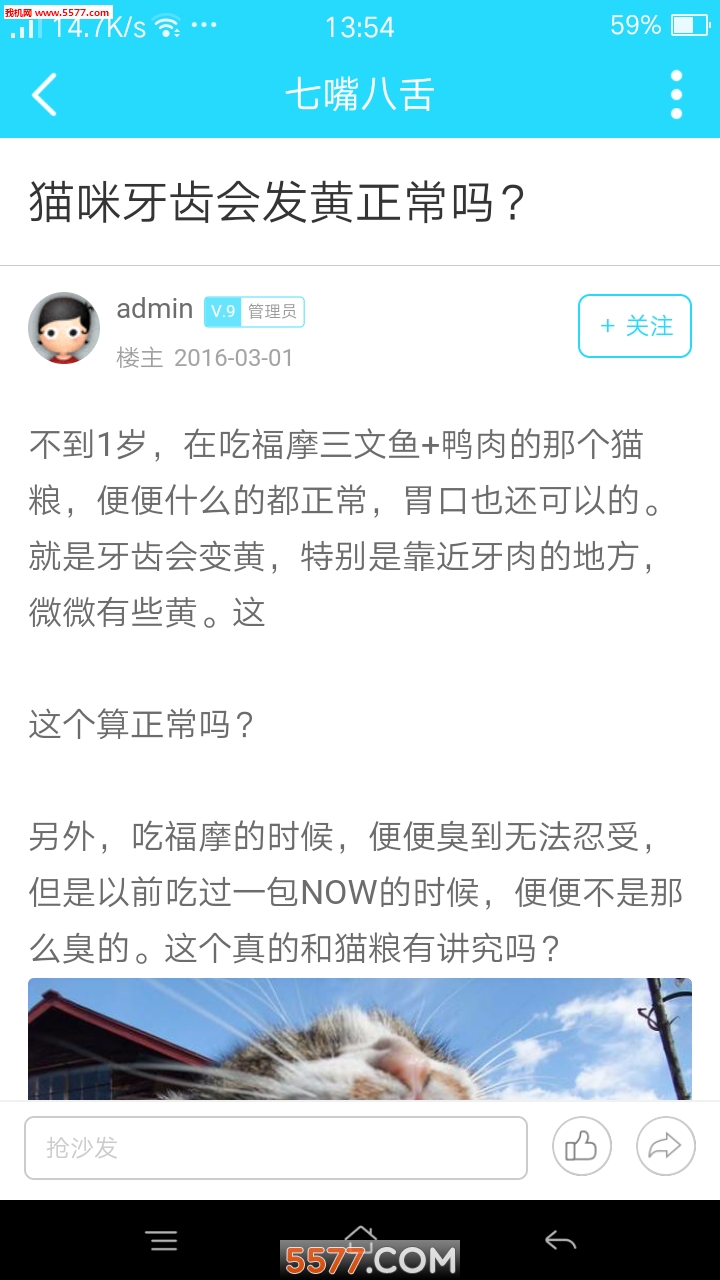Open the cat photo in the post
Image resolution: width=720 pixels, height=1280 pixels.
[360, 1038]
